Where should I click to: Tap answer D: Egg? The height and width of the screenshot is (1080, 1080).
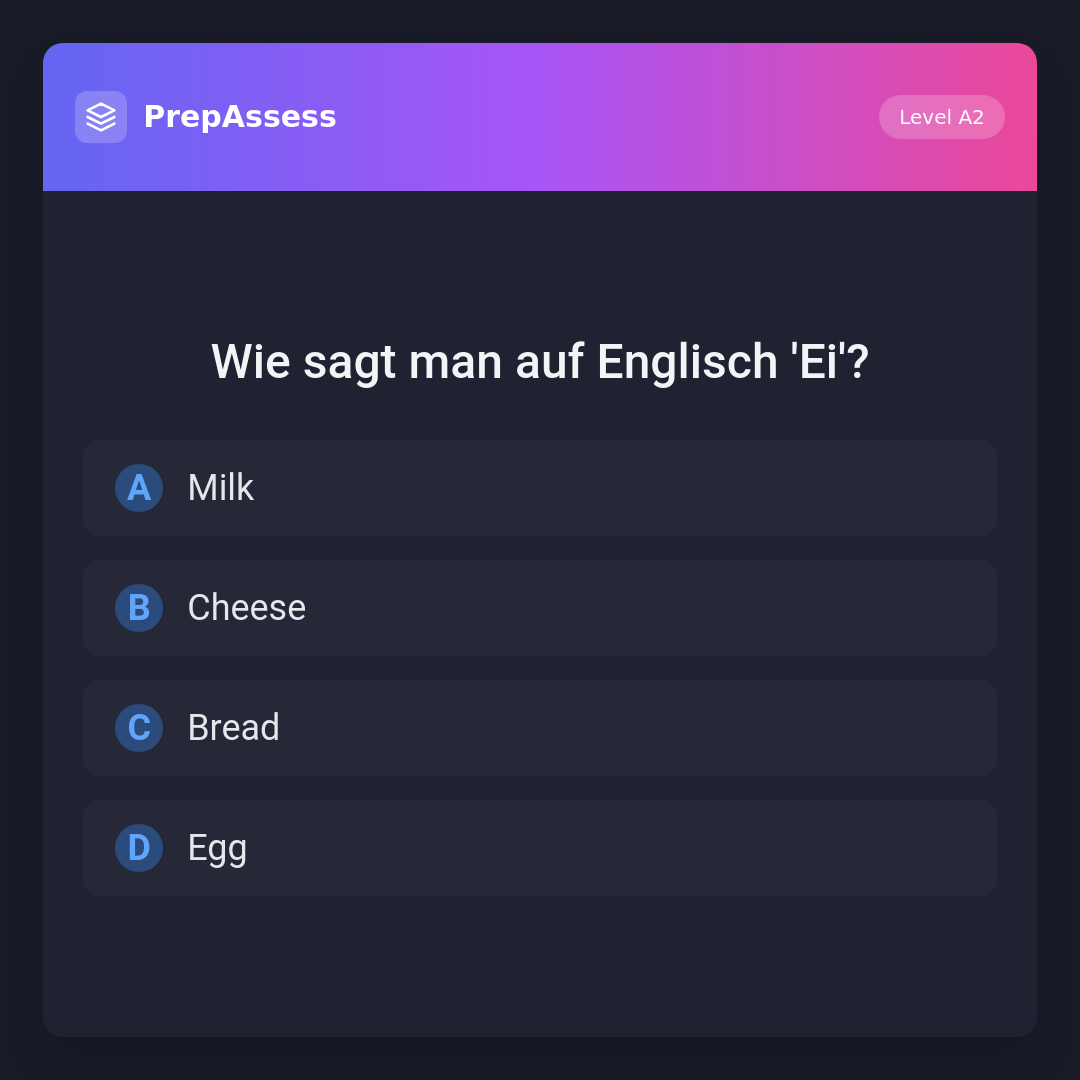540,848
